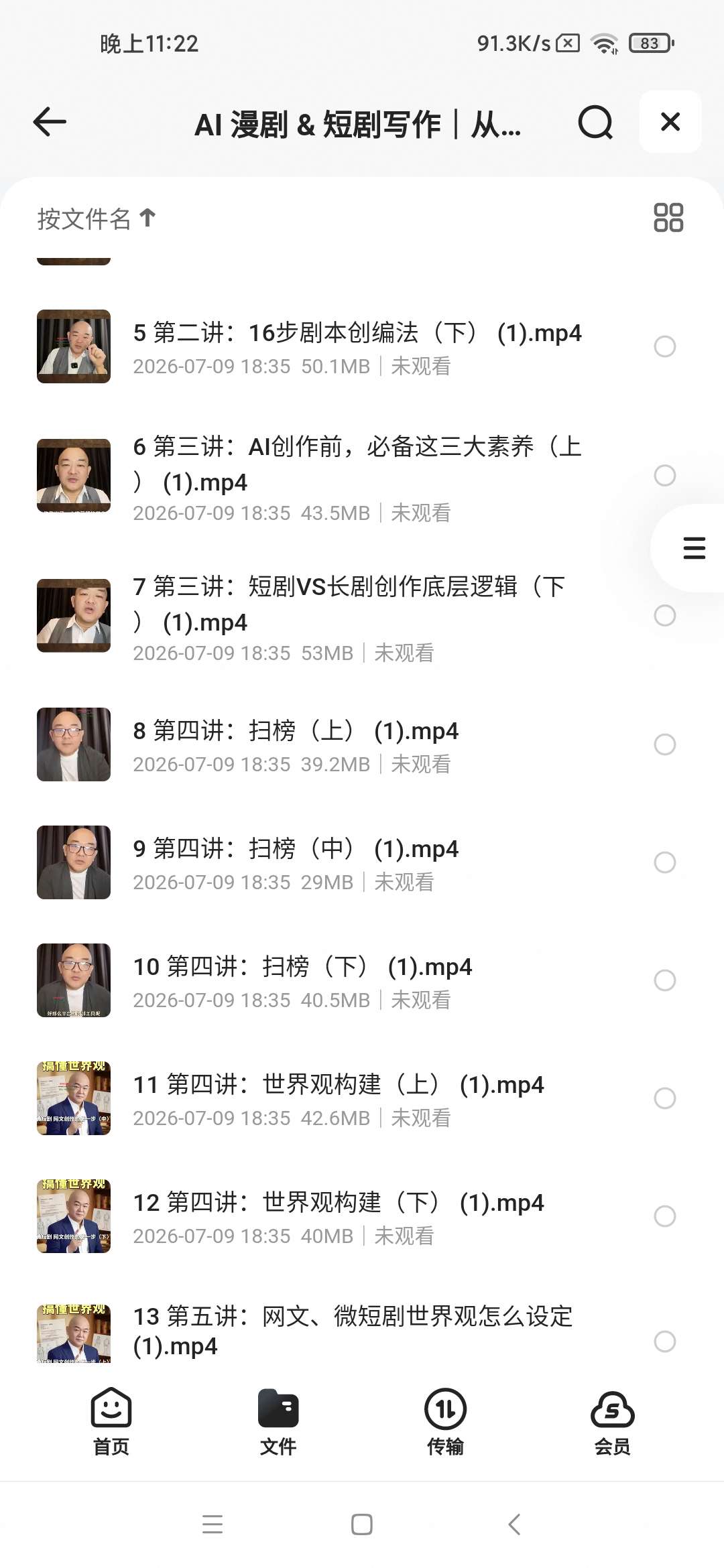
Task: Open search in this folder
Action: [x=595, y=122]
